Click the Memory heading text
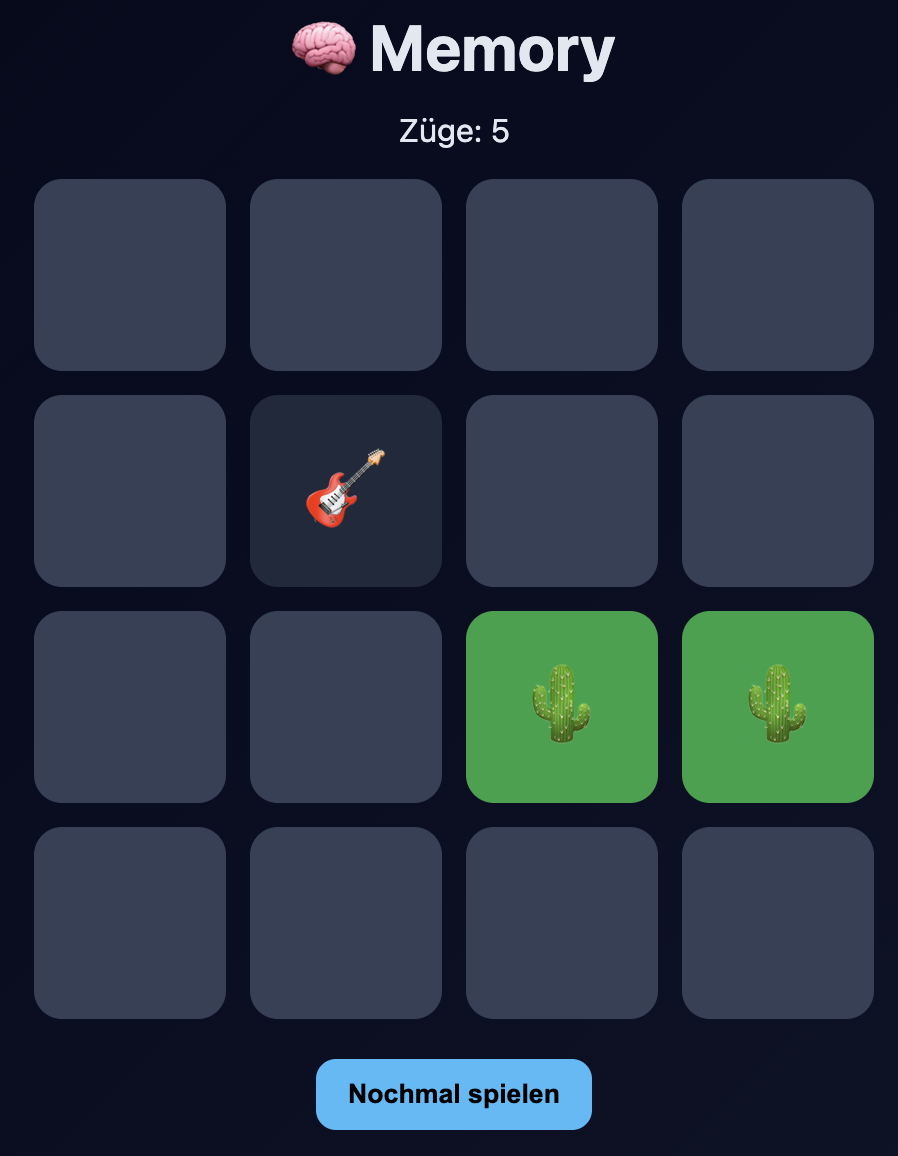Screen dimensions: 898x1156 pyautogui.click(x=493, y=51)
